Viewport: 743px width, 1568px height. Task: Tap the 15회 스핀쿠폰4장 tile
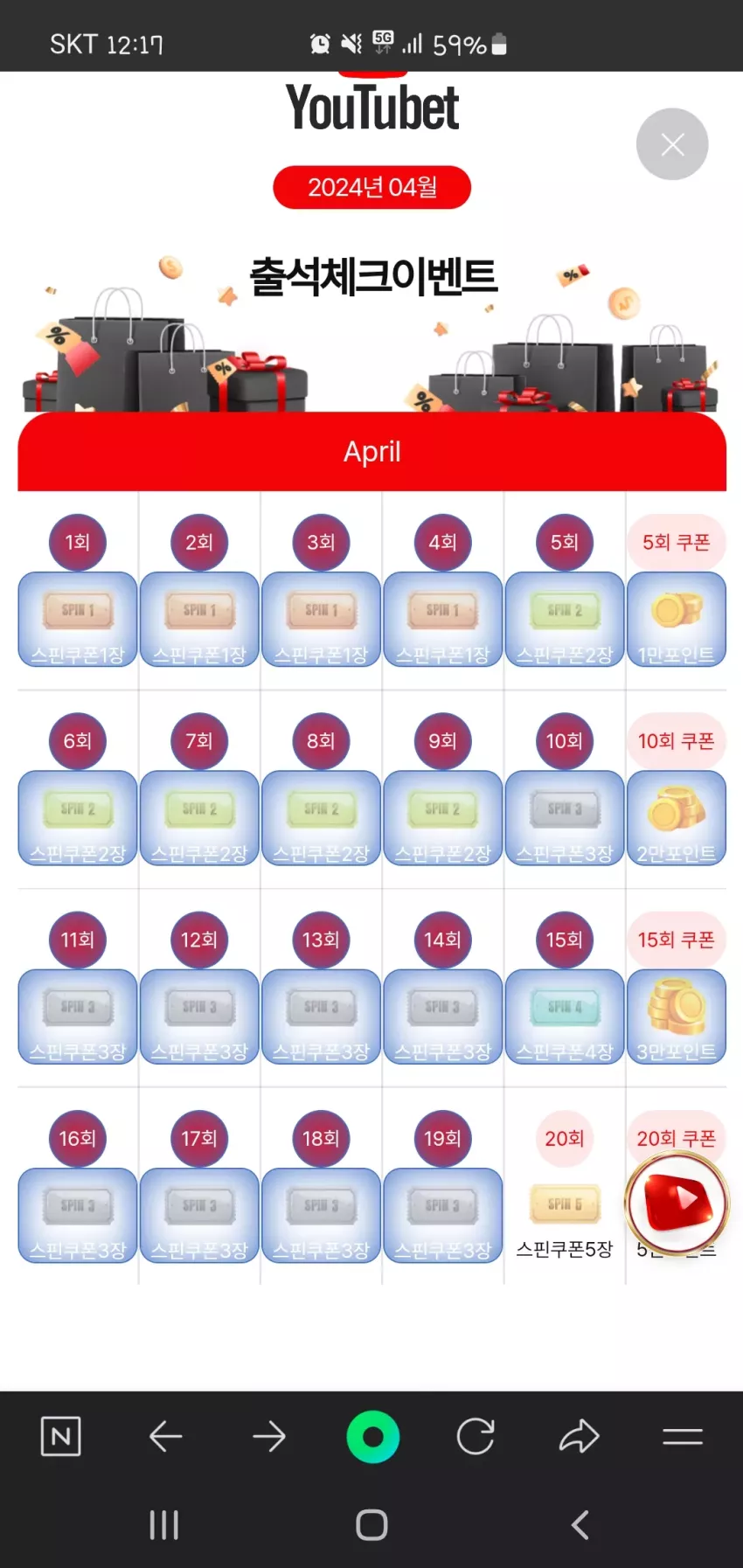click(x=564, y=1016)
